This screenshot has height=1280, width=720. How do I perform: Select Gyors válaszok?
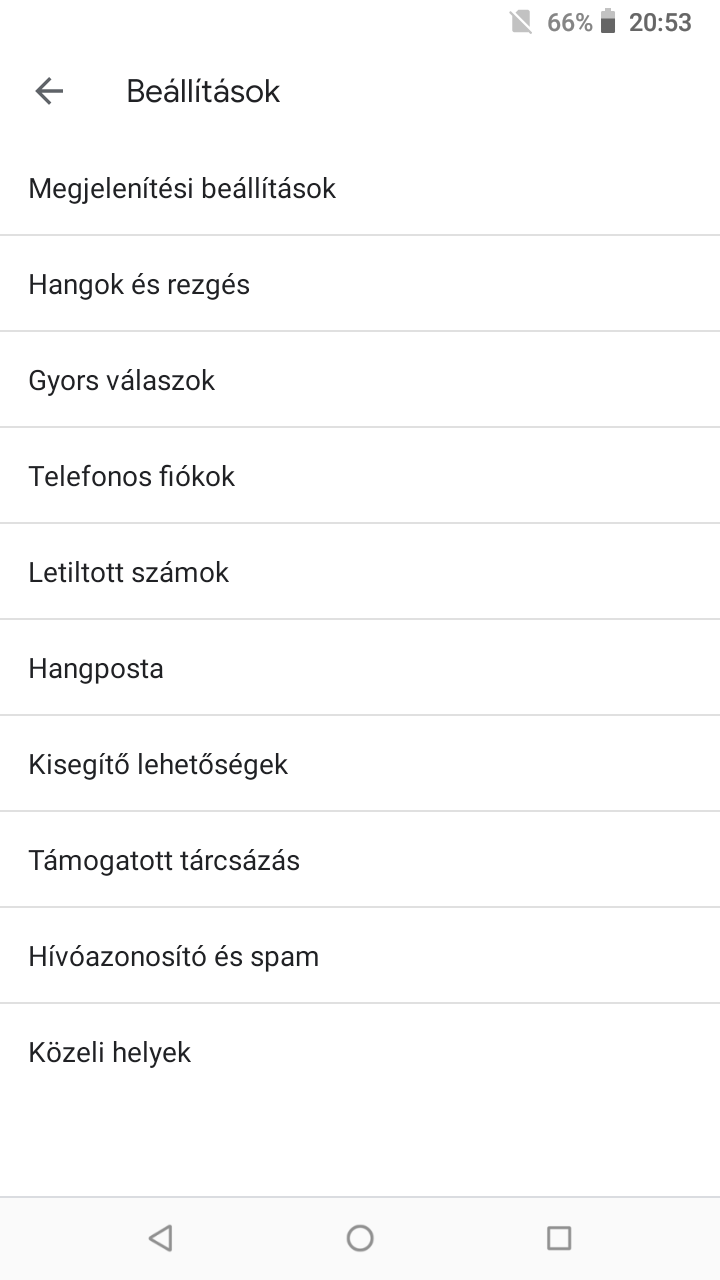(360, 380)
